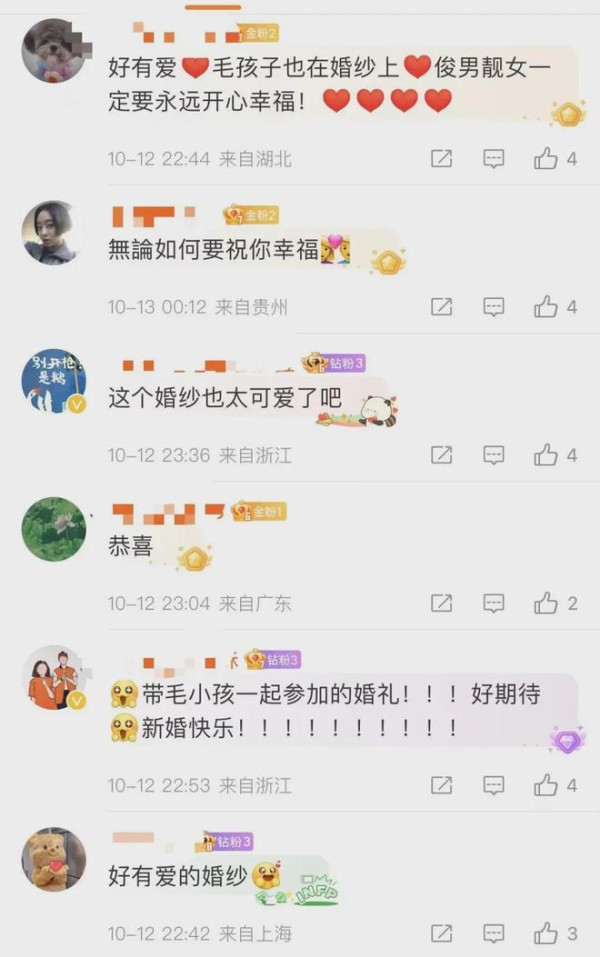Like the 無論如何要祝你幸福 comment
Screen dimensions: 600x957
(546, 307)
